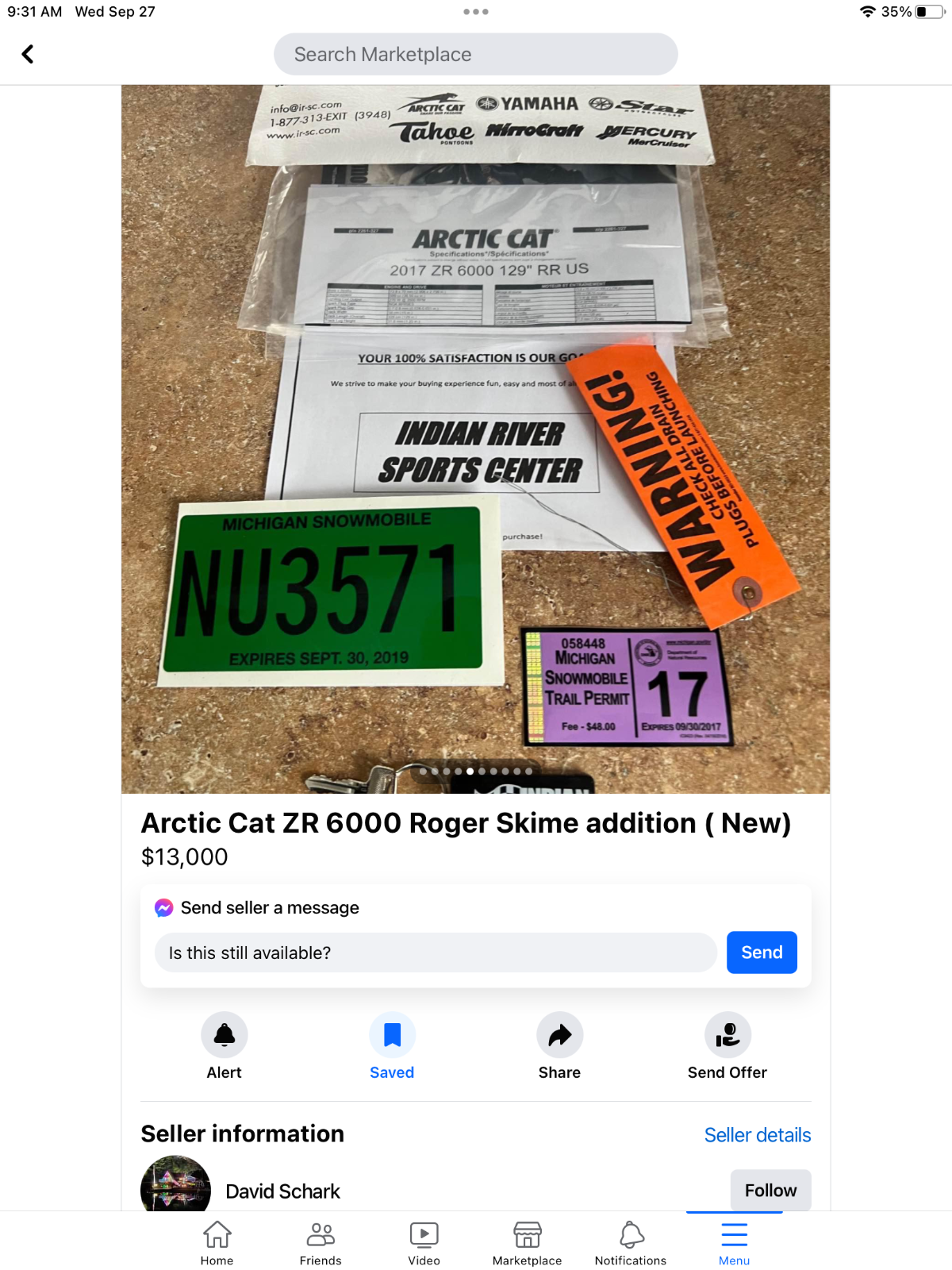Open the Search Marketplace field
The height and width of the screenshot is (1270, 952).
475,54
